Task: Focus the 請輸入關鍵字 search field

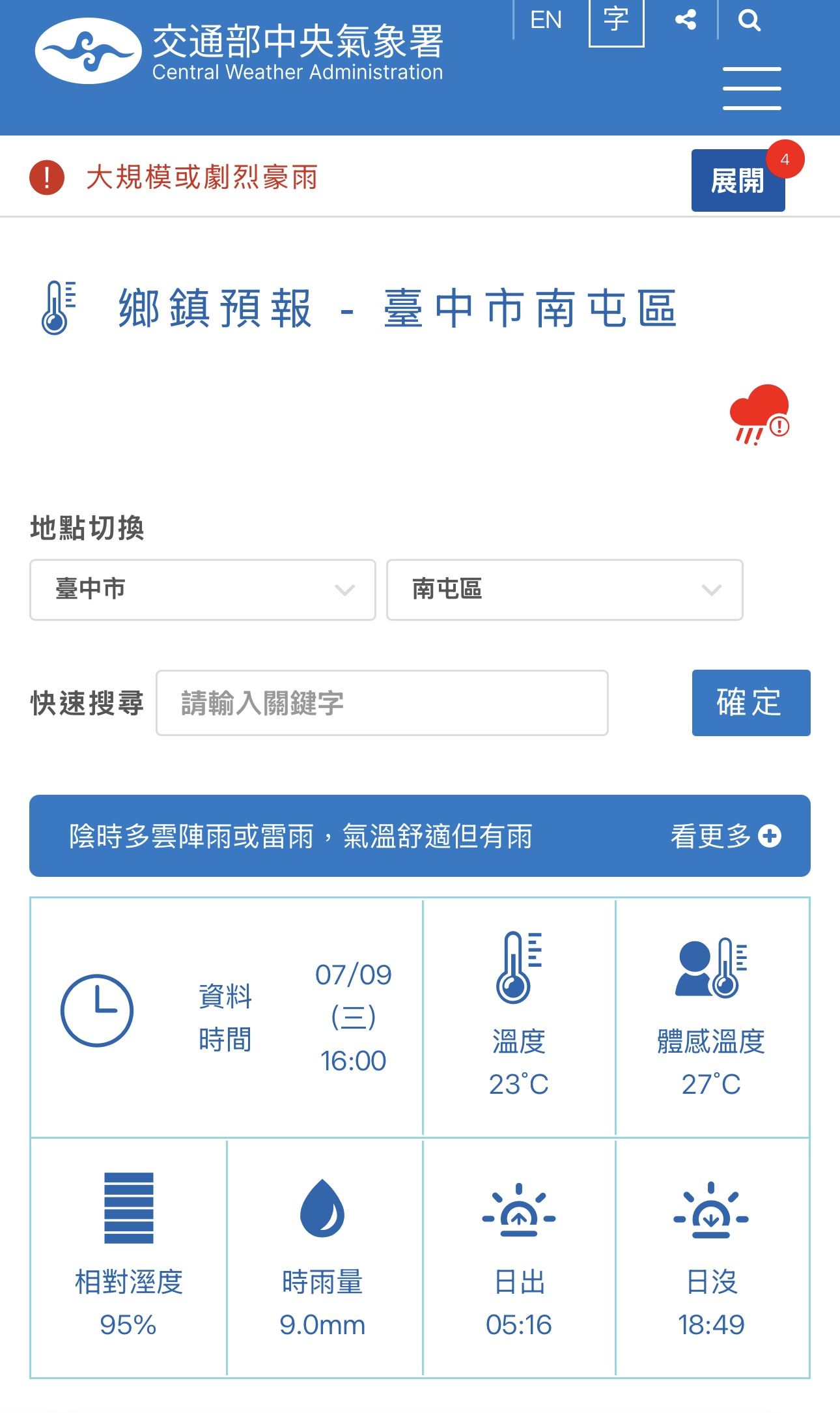Action: tap(382, 703)
